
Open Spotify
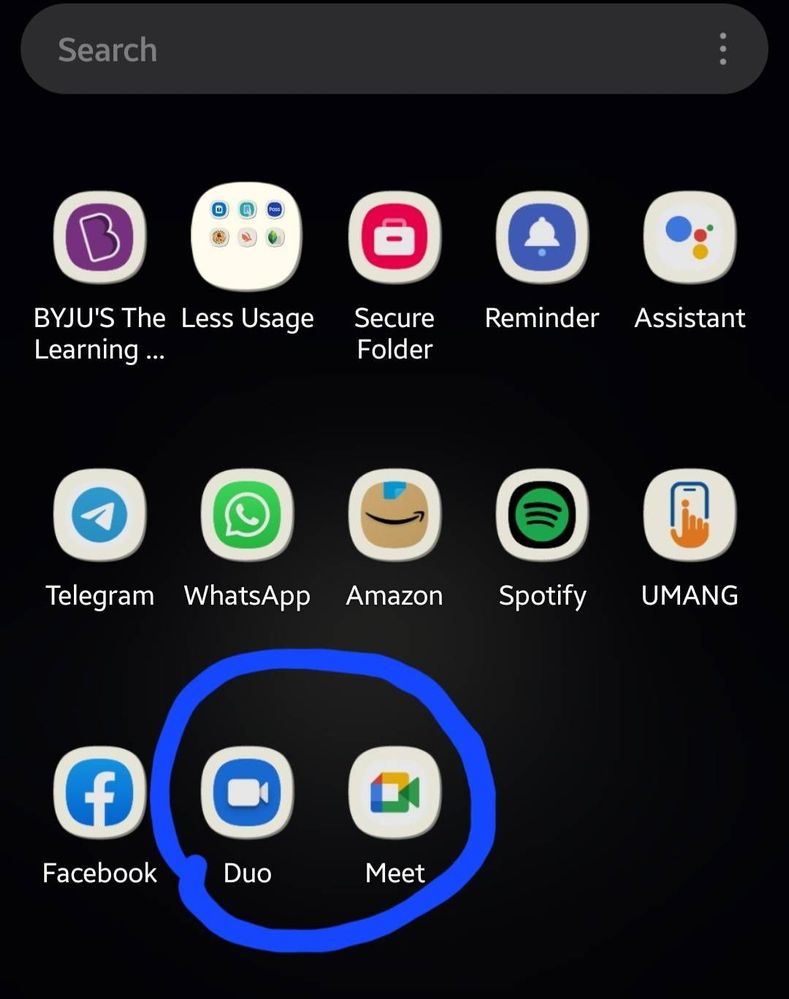(x=542, y=514)
